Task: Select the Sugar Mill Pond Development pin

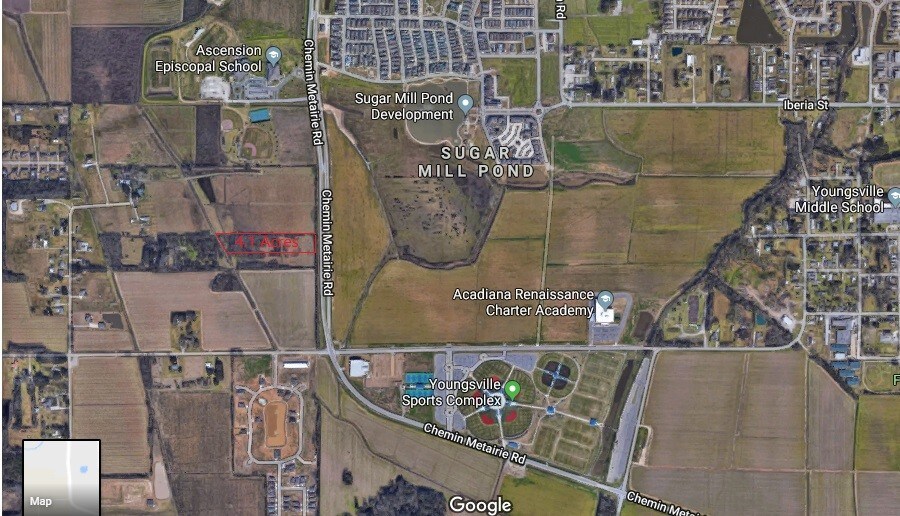Action: [464, 103]
